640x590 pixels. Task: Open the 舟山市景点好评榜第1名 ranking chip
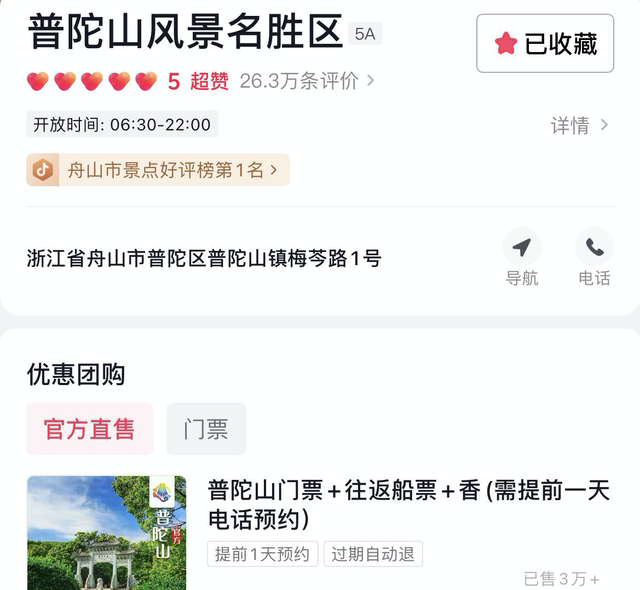(x=158, y=170)
